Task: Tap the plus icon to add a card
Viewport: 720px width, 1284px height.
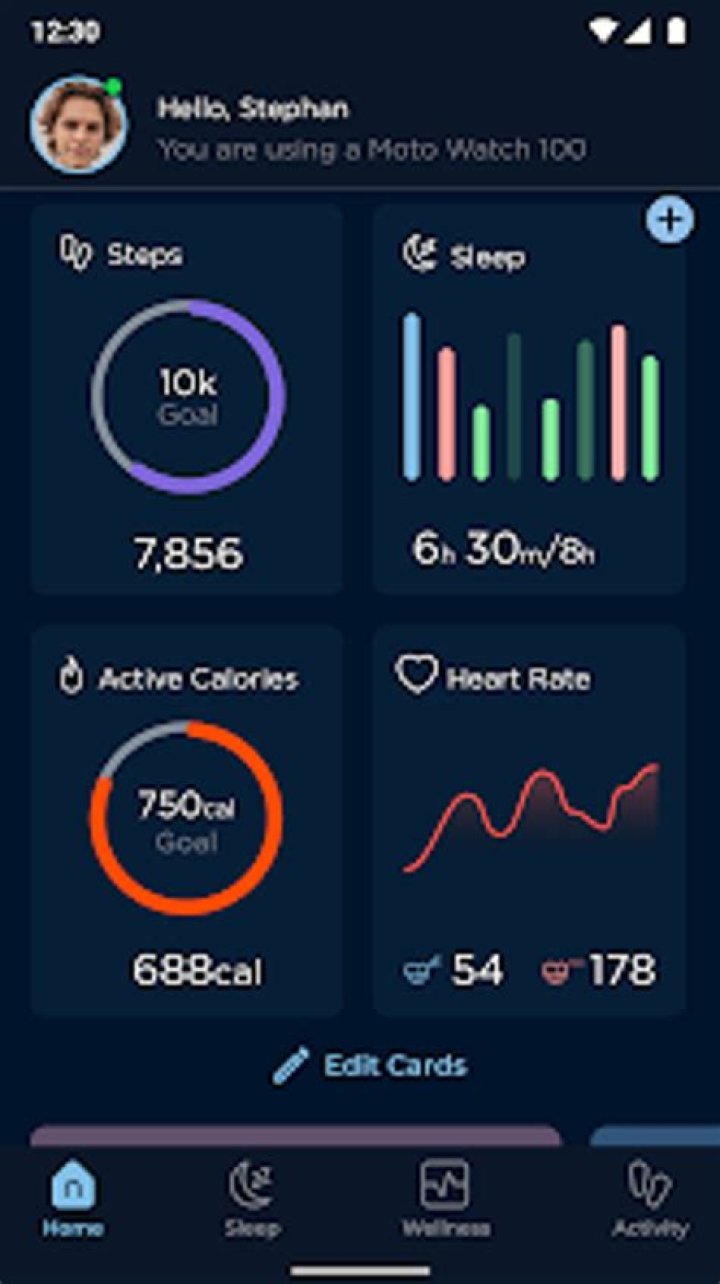Action: [670, 220]
